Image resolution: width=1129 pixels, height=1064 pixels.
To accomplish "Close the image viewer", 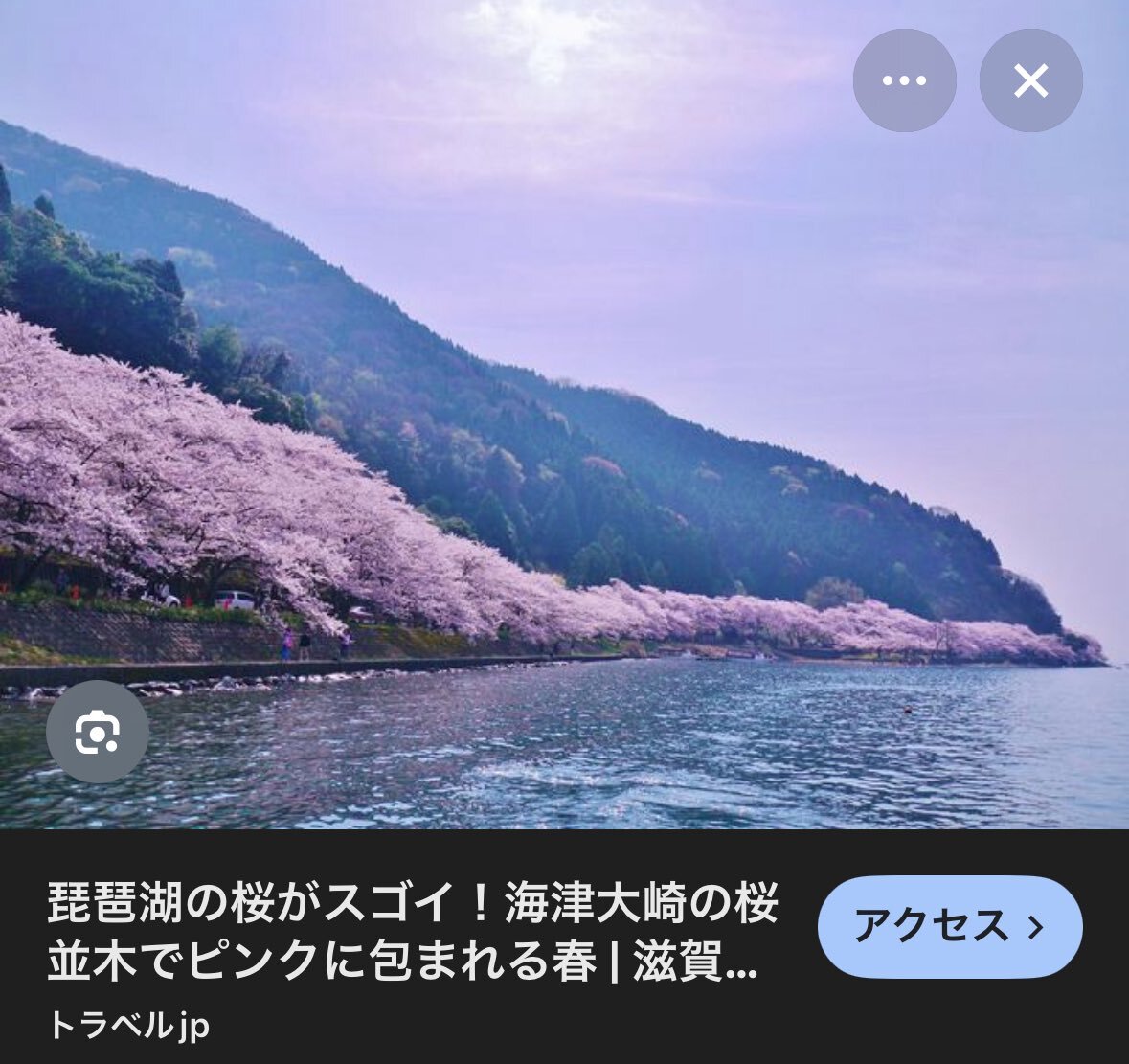I will [1030, 80].
